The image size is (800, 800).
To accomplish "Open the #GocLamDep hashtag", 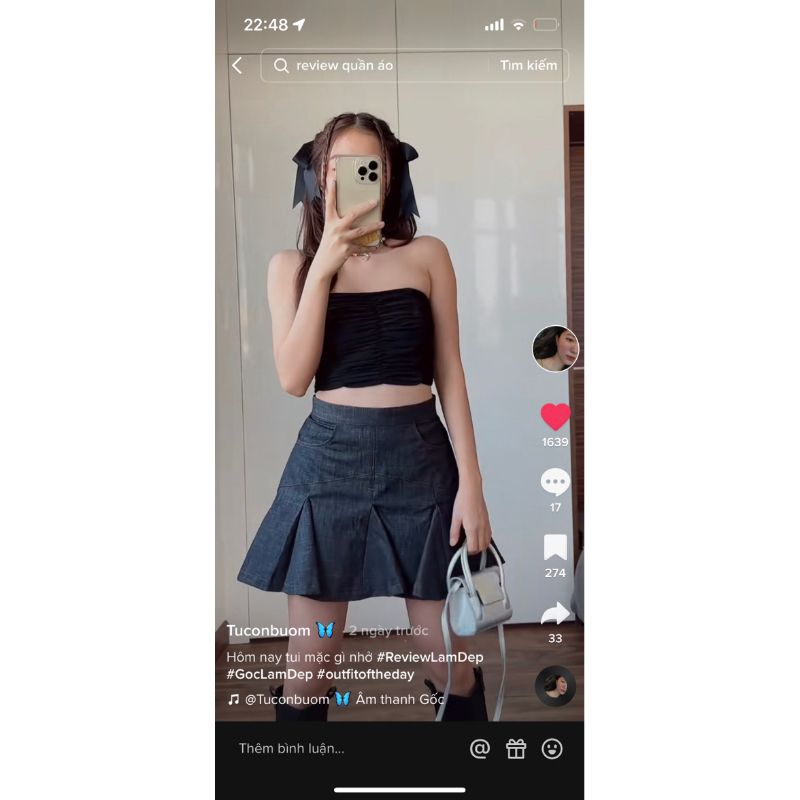I will tap(269, 675).
